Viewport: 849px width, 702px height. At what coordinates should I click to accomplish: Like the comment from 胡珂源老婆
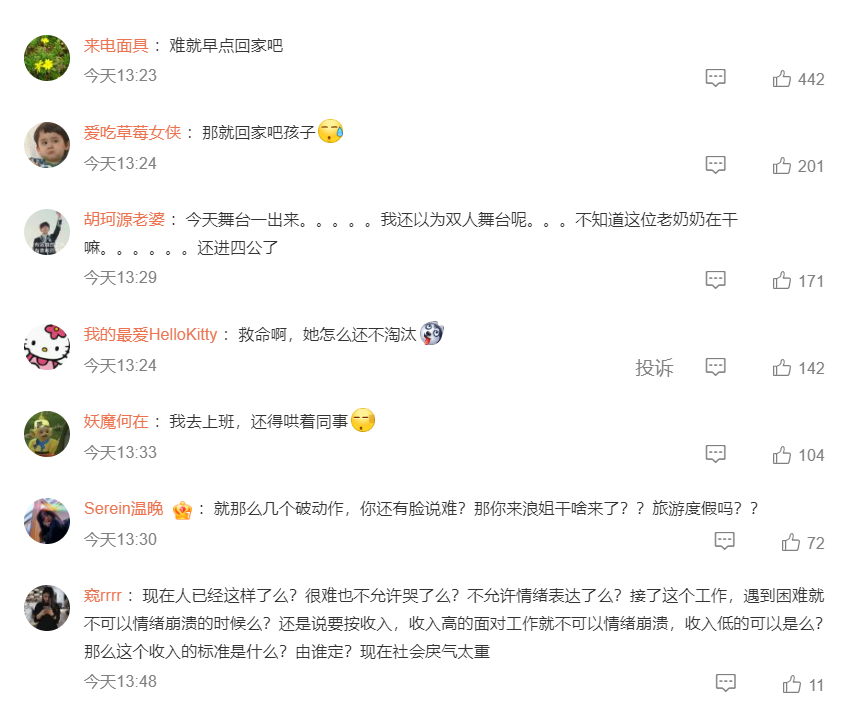point(782,281)
